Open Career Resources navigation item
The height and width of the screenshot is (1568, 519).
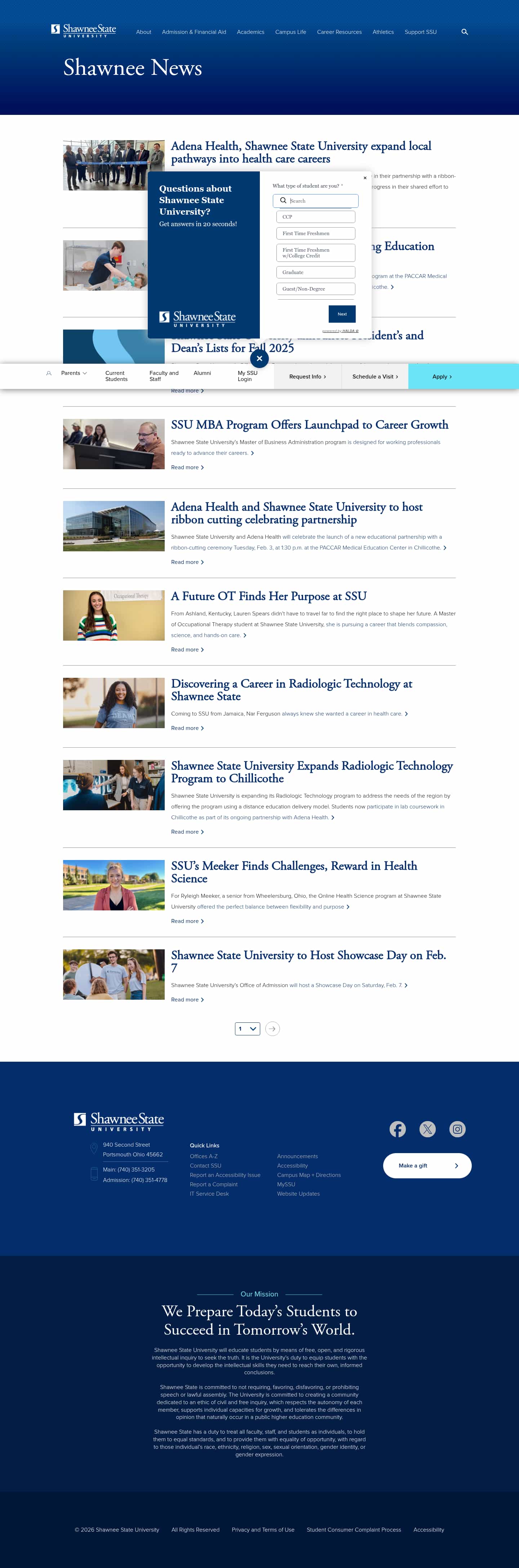339,32
